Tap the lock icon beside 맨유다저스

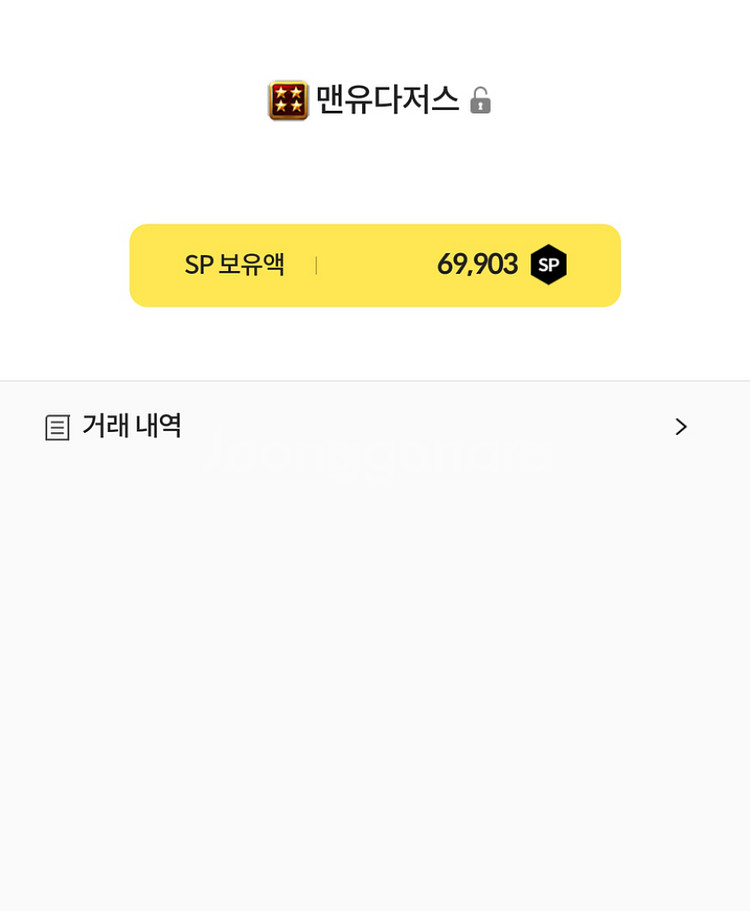[x=480, y=100]
